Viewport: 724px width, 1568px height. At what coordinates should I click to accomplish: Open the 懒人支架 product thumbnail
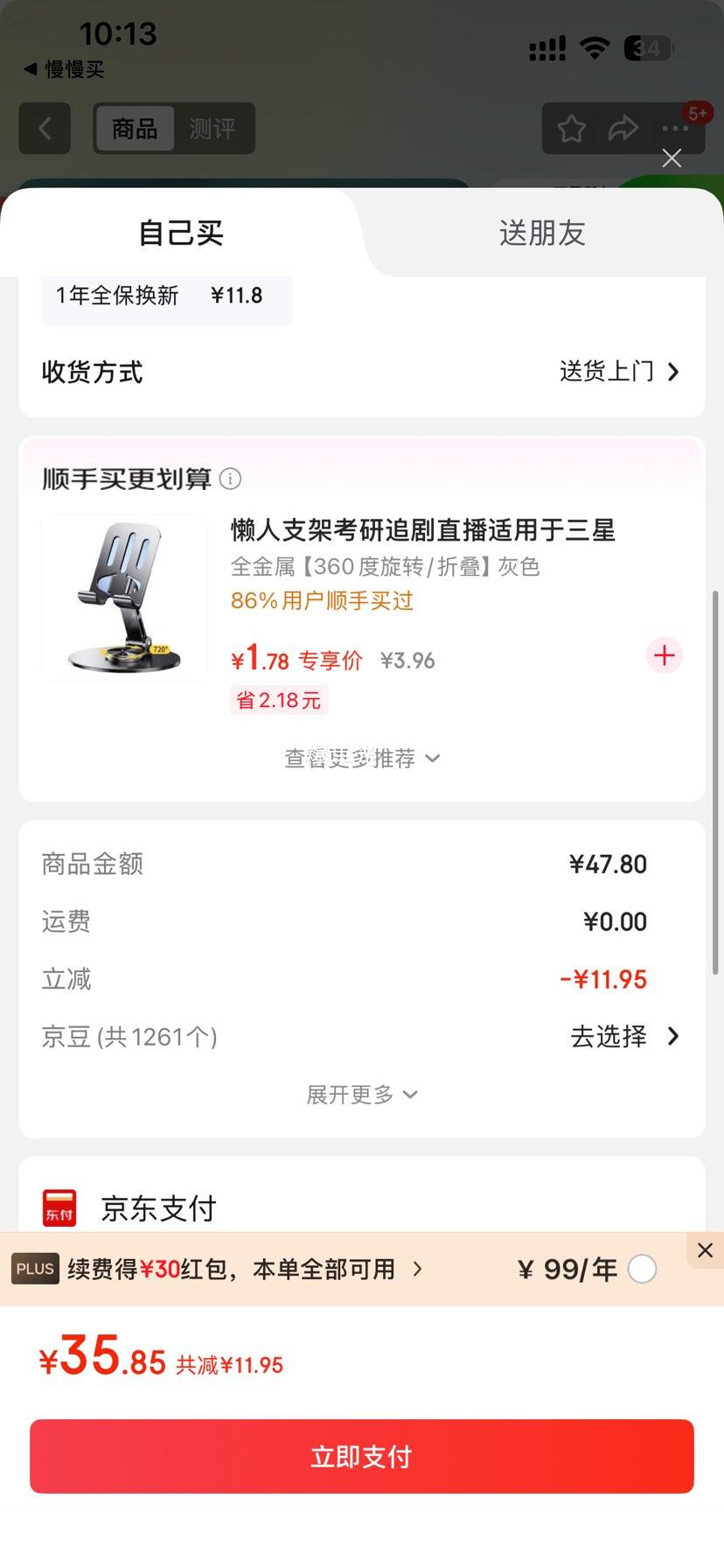[124, 598]
